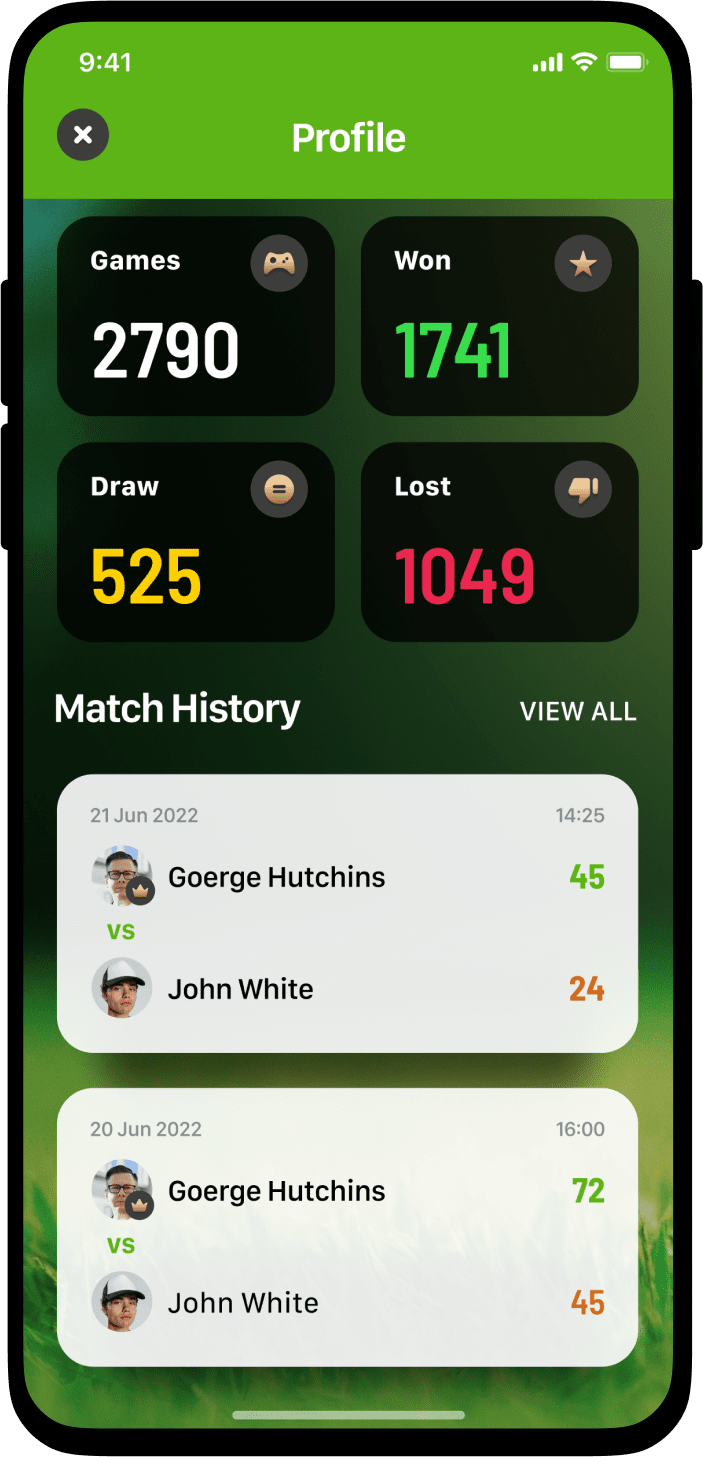Open the Lost stat card
Viewport: 703px width, 1457px height.
tap(499, 542)
